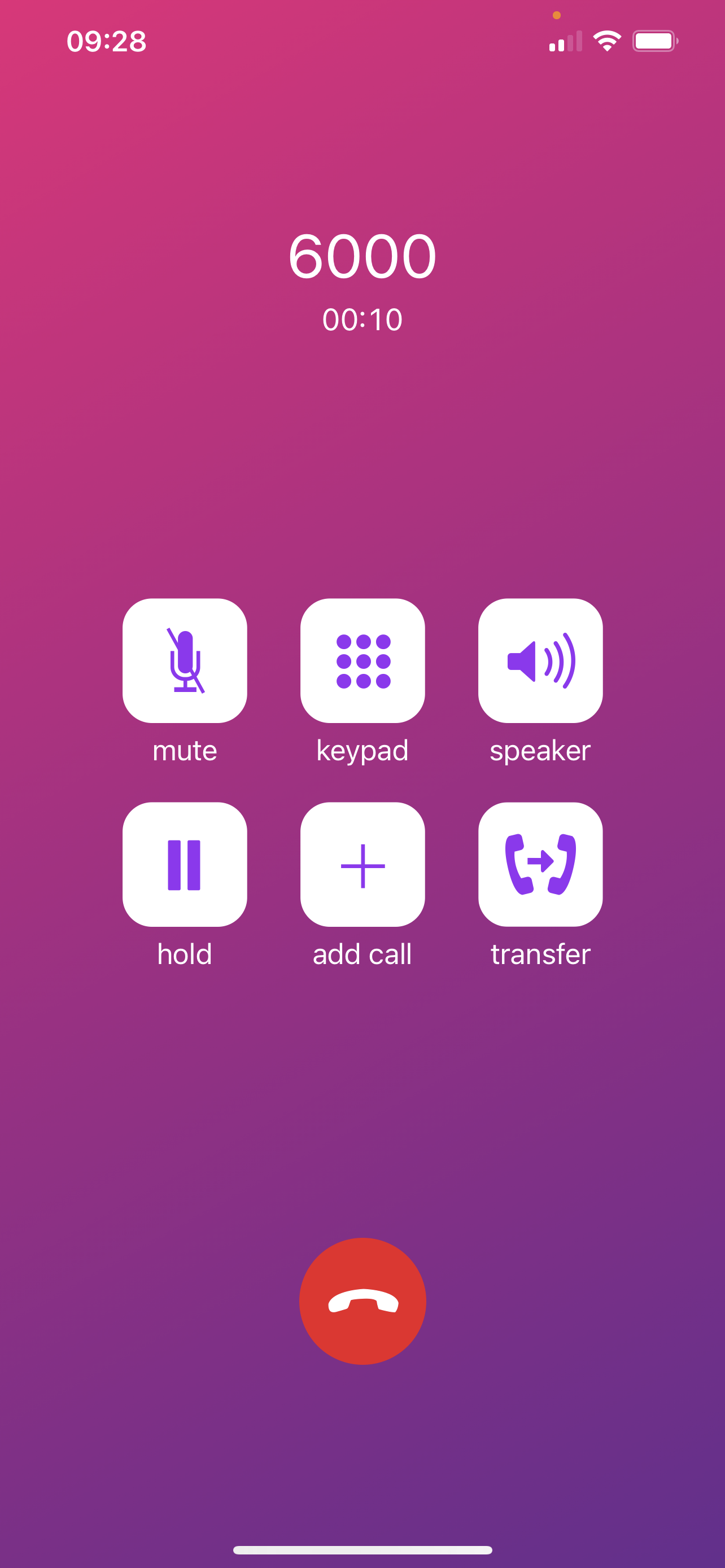Add another call
Viewport: 725px width, 1568px height.
click(362, 864)
